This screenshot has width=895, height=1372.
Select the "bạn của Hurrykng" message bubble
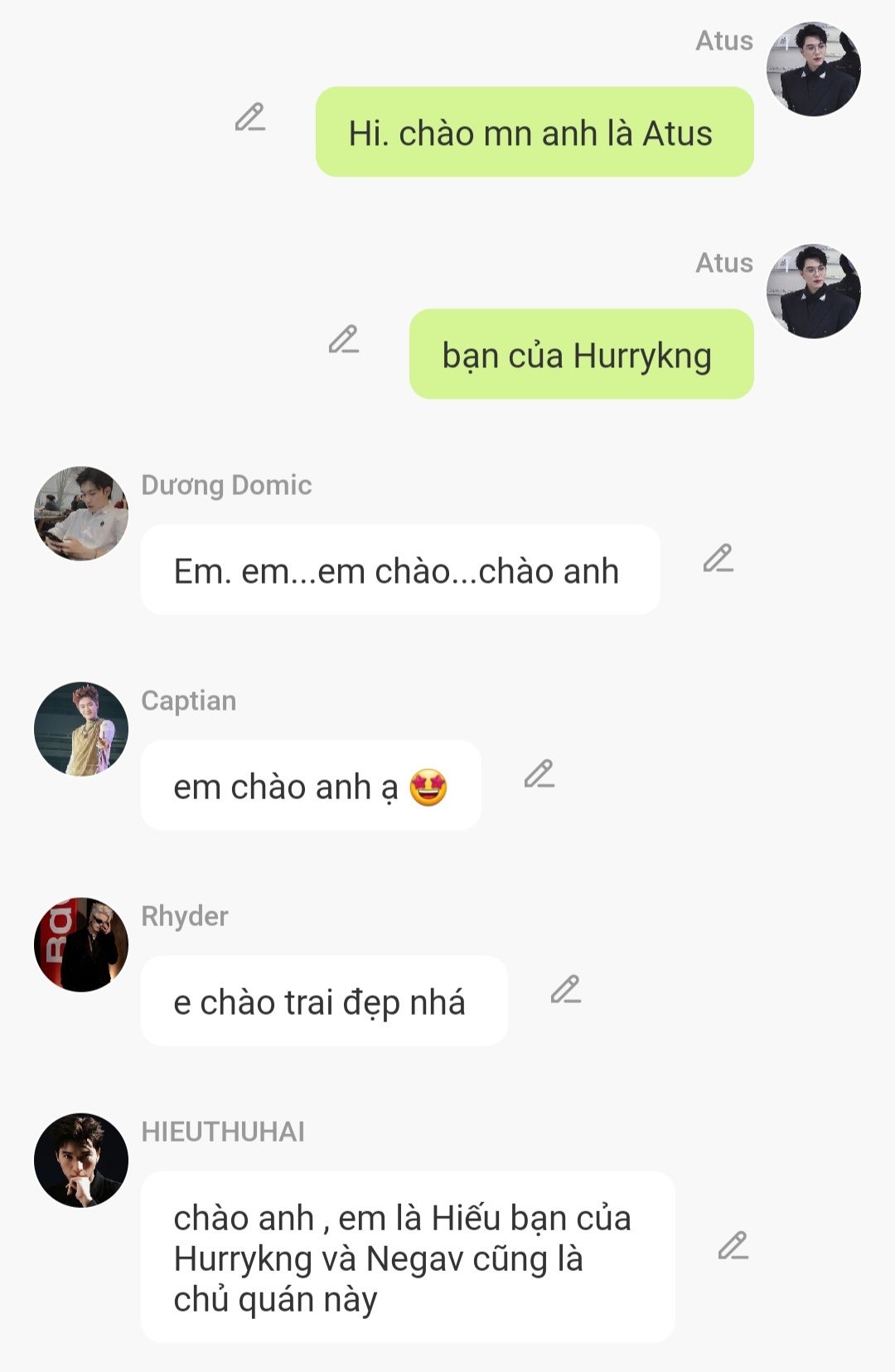[x=582, y=355]
